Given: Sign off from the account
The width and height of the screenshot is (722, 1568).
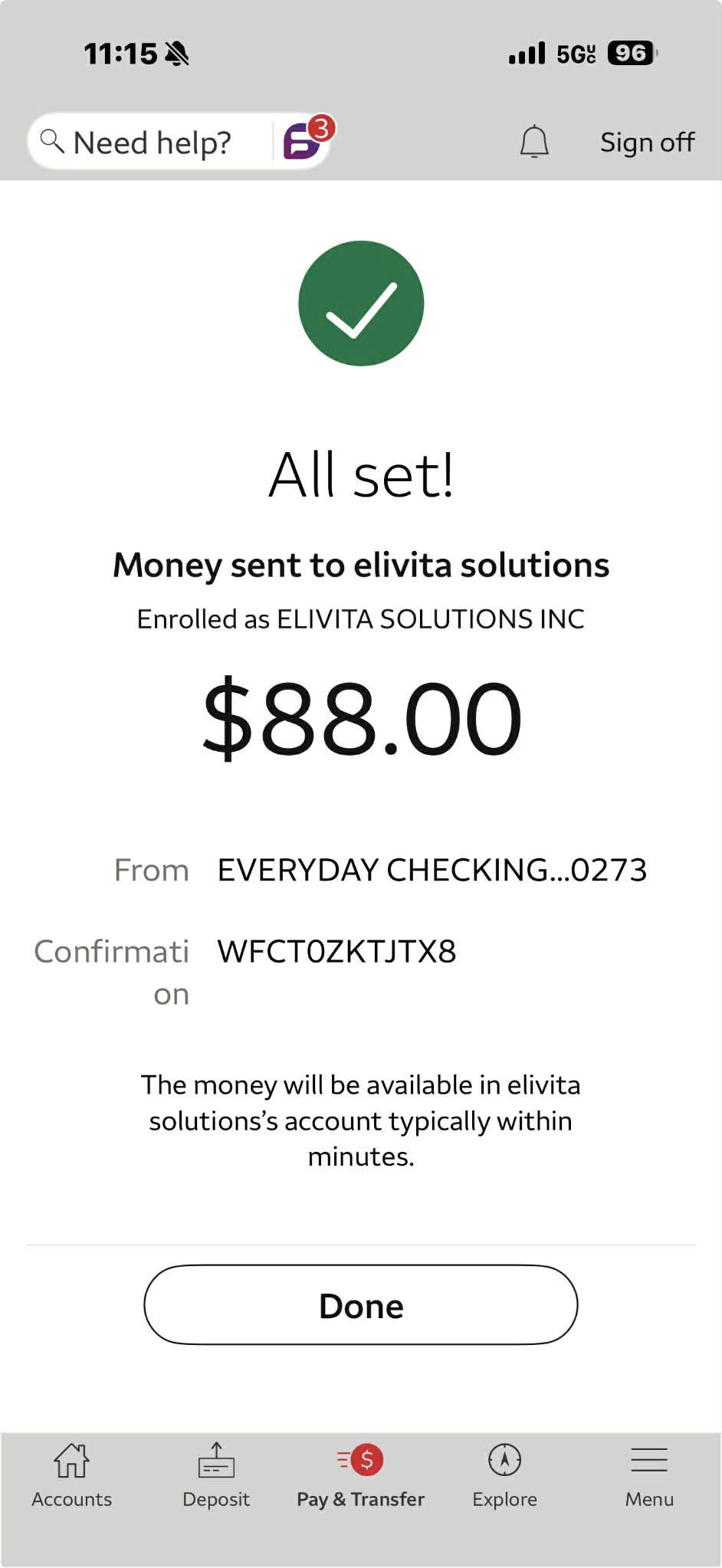Looking at the screenshot, I should point(647,142).
